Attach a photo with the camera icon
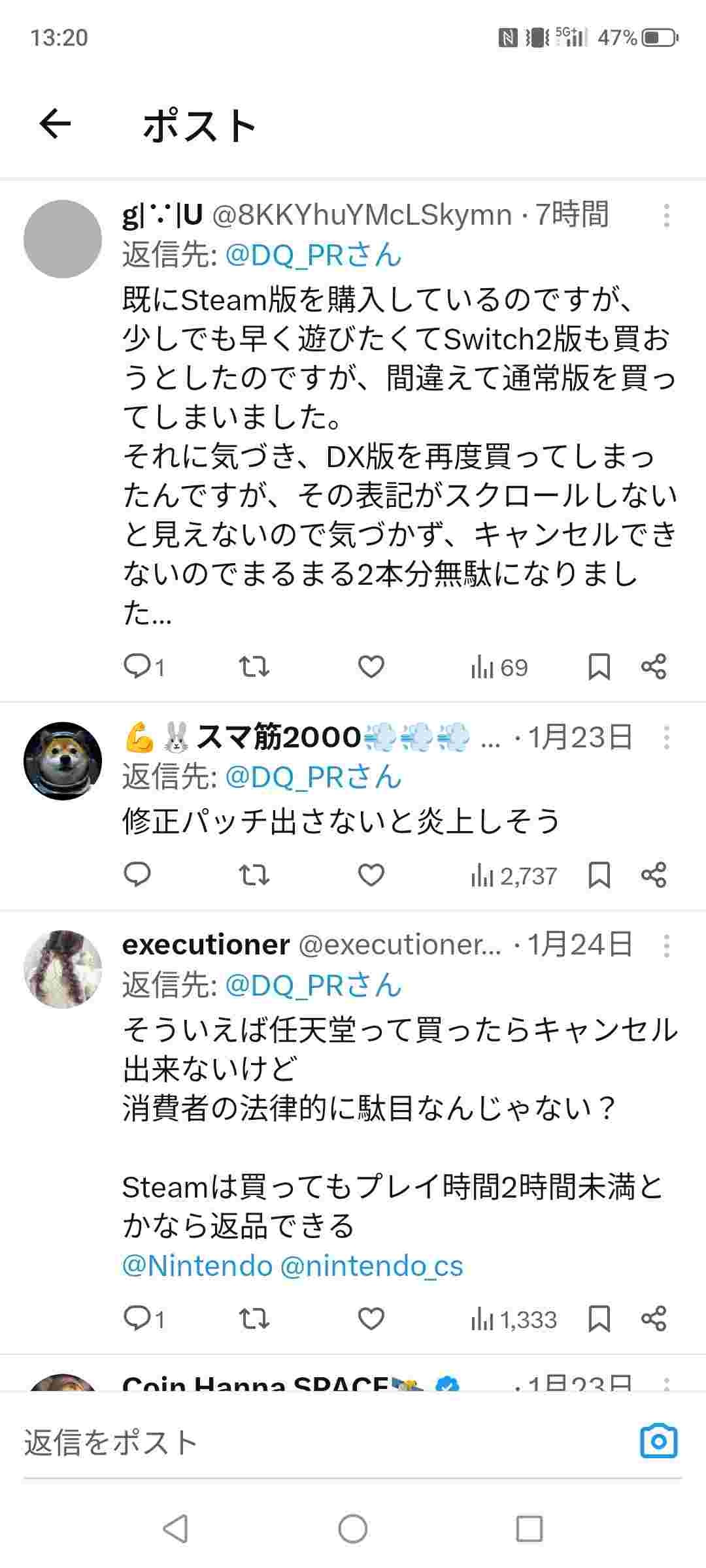This screenshot has height=1568, width=706. pos(658,1441)
